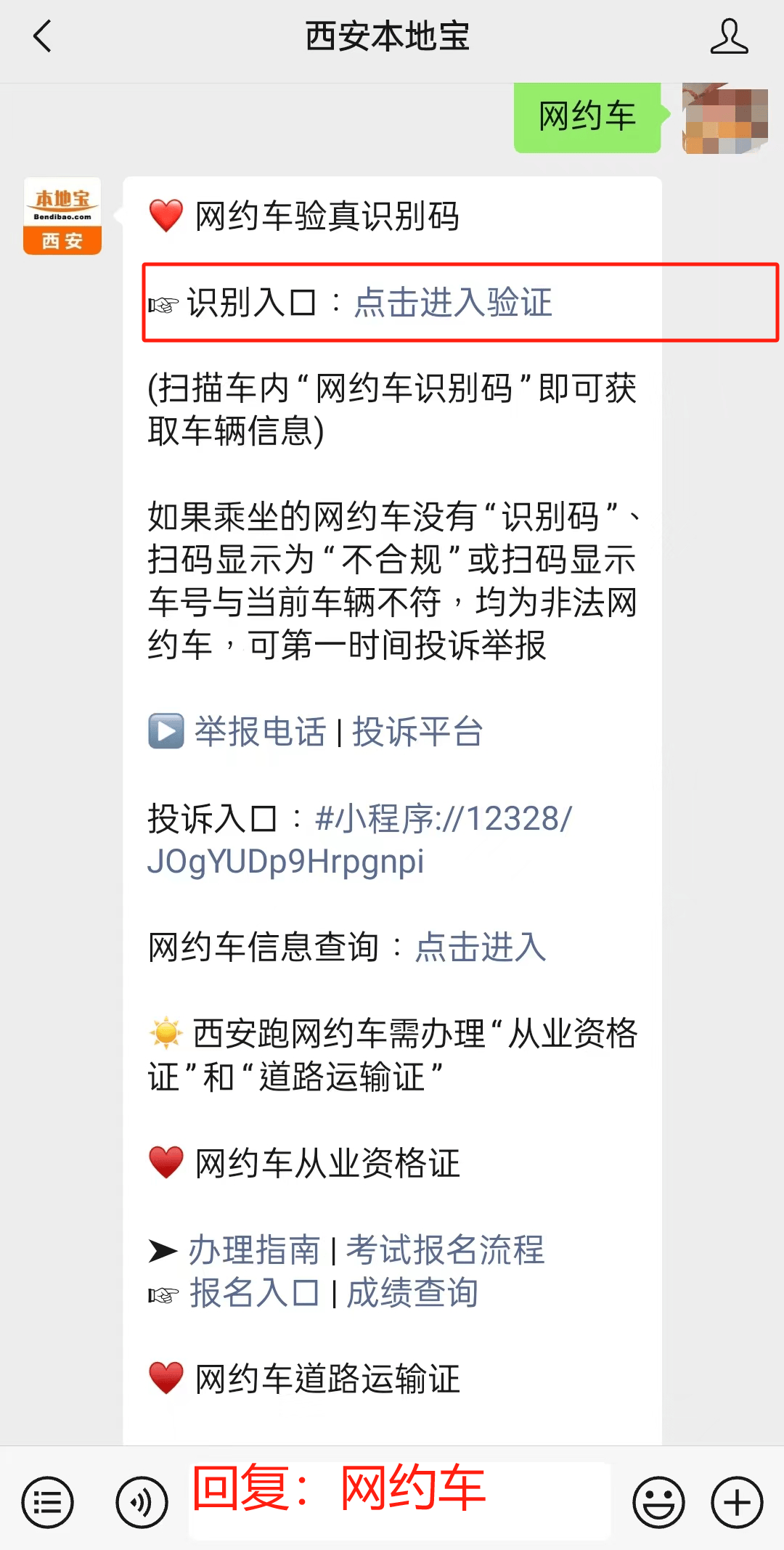
Task: Tap the 本地宝西安 account avatar
Action: coord(62,216)
